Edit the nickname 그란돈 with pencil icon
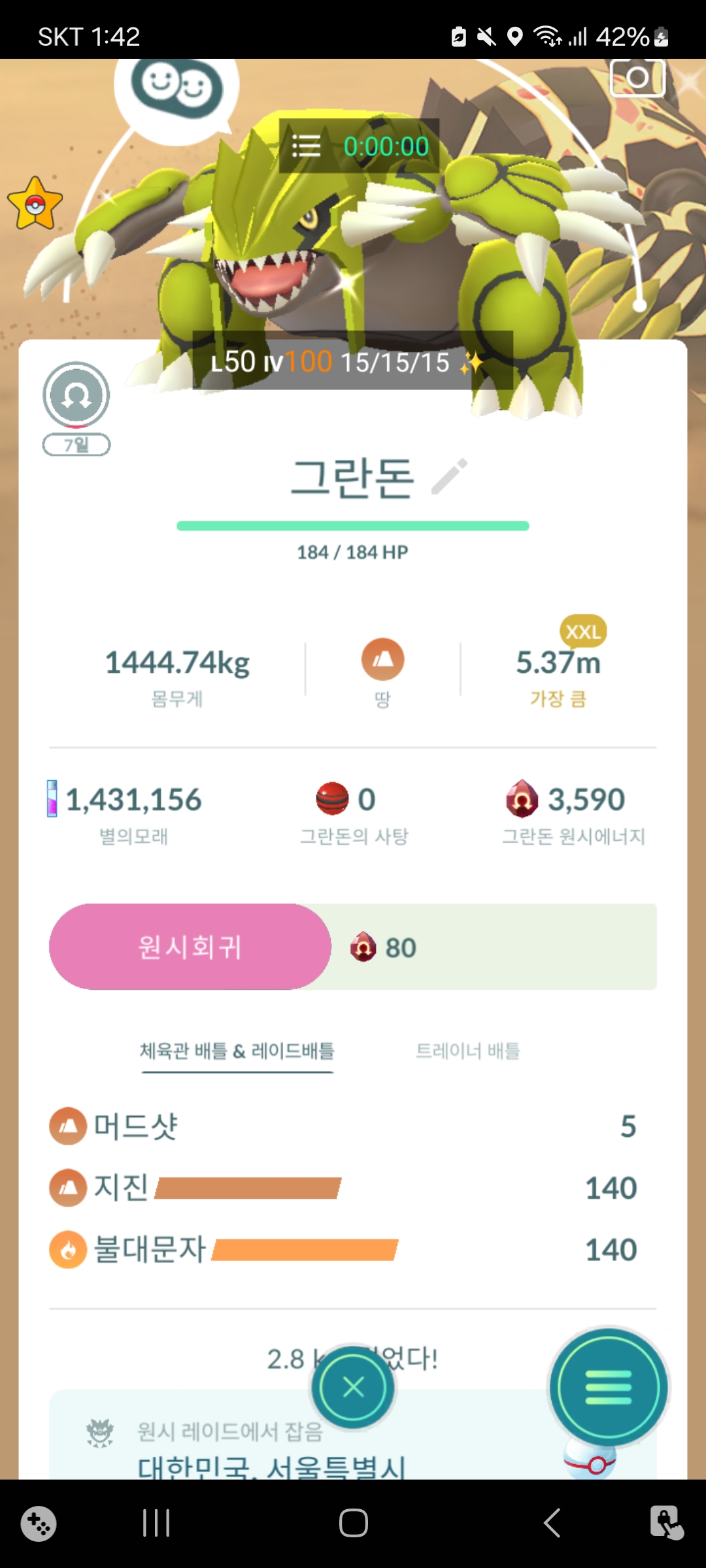Screen dimensions: 706x1568 point(450,476)
